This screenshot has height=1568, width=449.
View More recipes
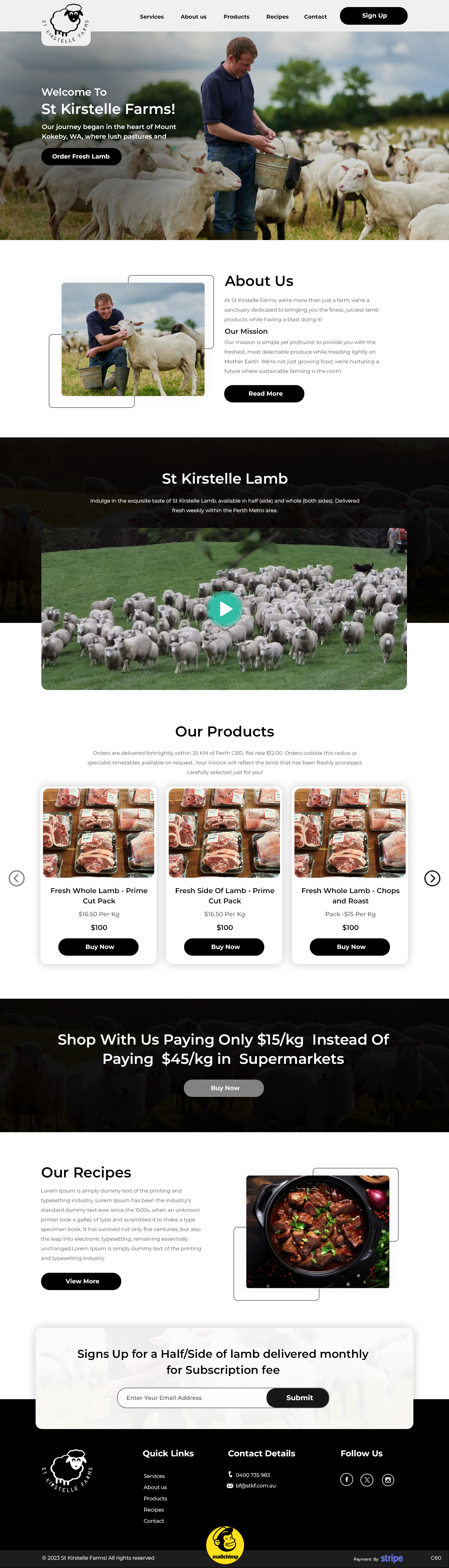(x=81, y=1281)
